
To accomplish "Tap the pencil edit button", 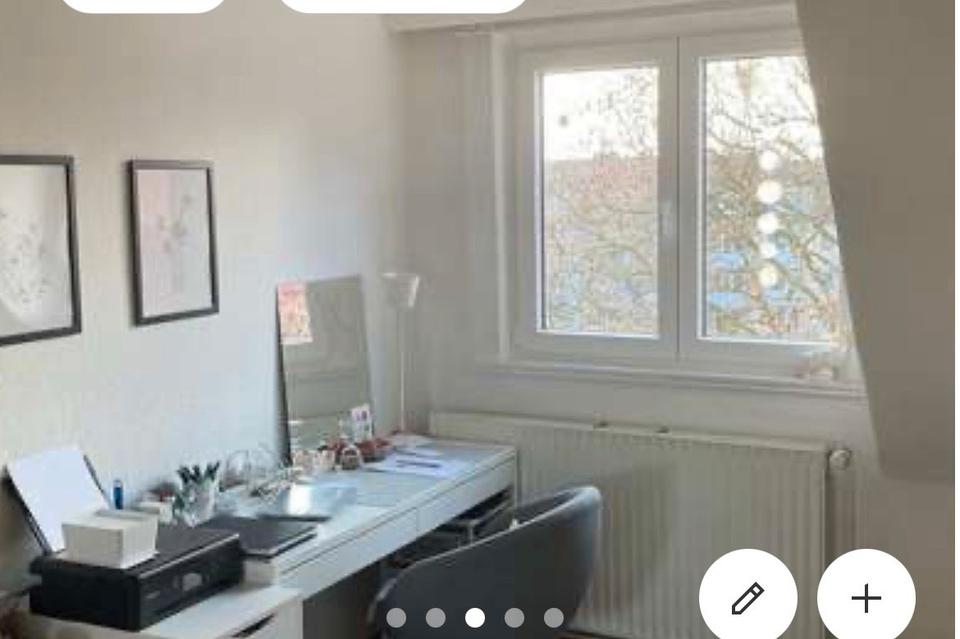I will click(747, 598).
